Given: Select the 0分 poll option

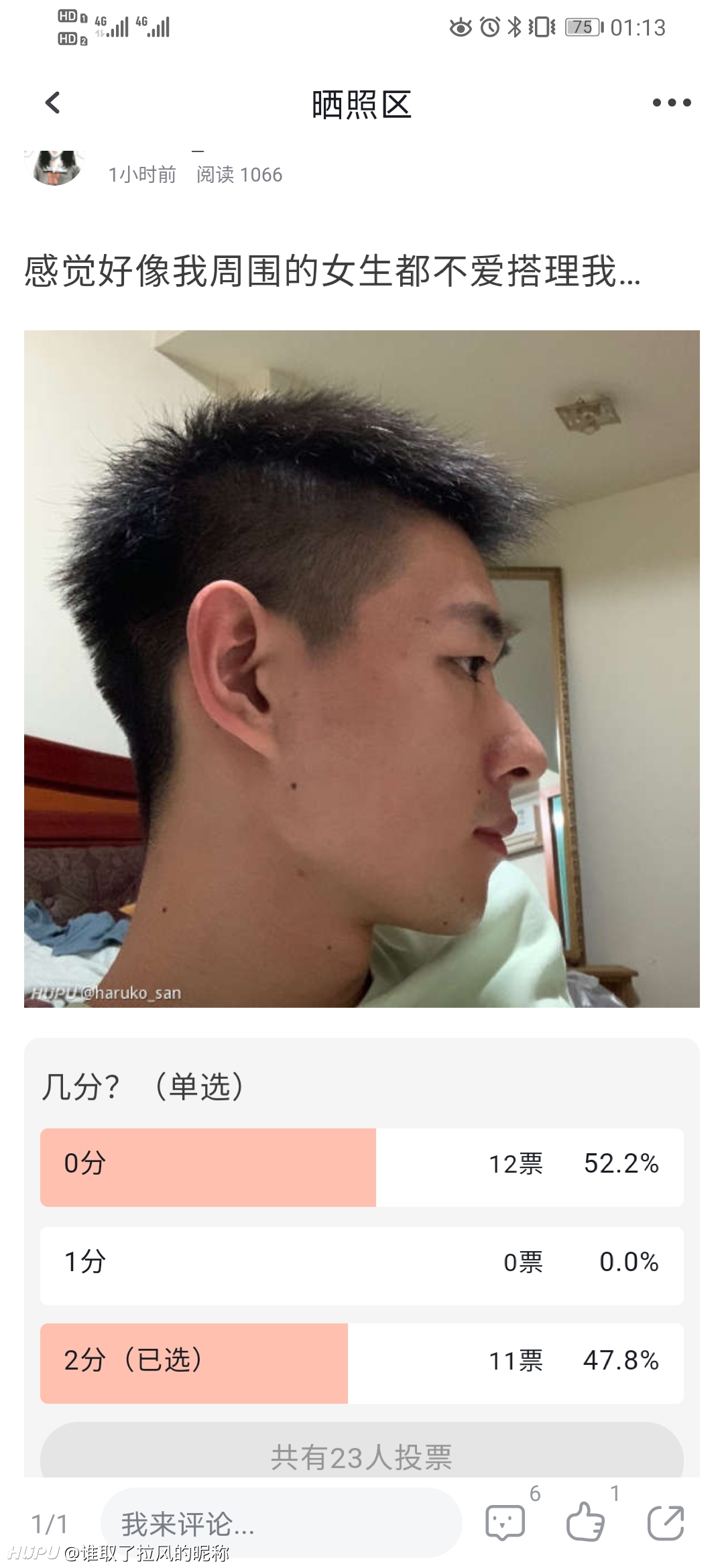Looking at the screenshot, I should pos(362,1167).
